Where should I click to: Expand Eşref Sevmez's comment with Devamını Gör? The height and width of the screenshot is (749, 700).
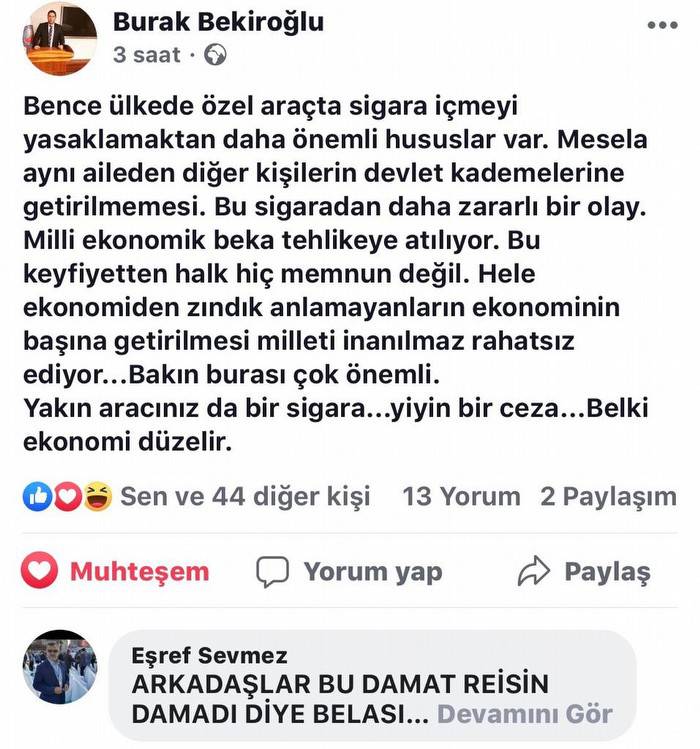tap(525, 715)
